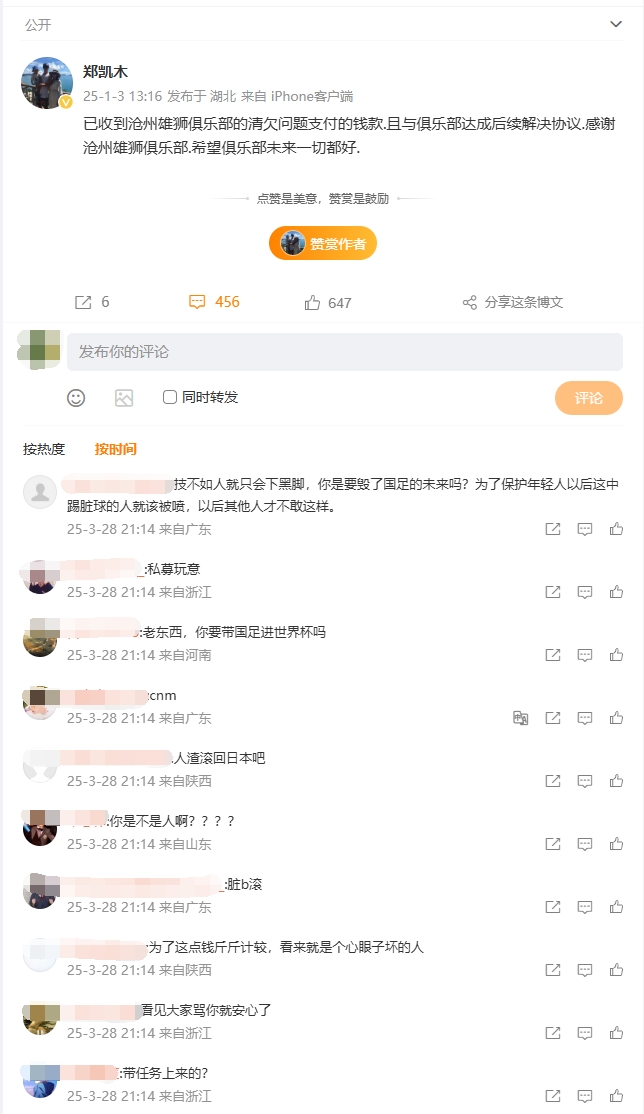This screenshot has width=644, height=1114.
Task: Open the emoji picker under comment box
Action: pos(76,398)
